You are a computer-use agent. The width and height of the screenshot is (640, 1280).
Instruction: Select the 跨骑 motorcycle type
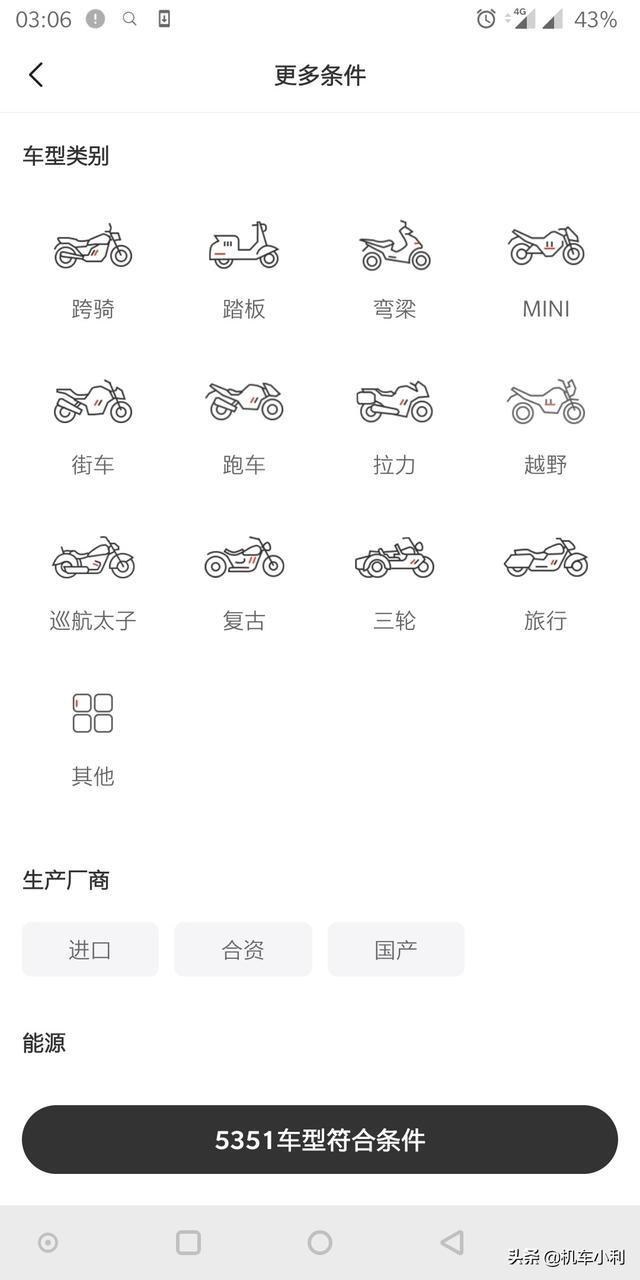(93, 270)
